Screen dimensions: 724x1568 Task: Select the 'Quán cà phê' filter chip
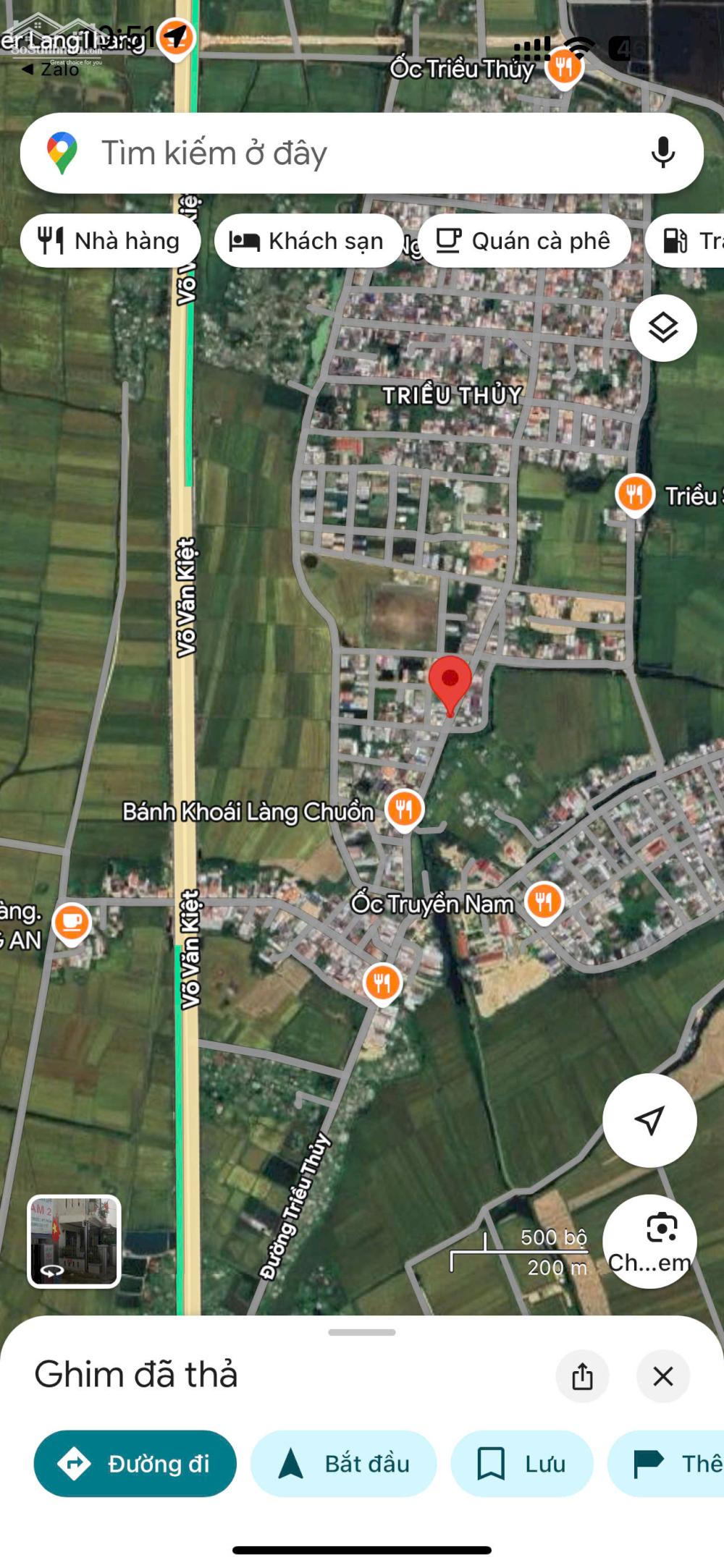[x=524, y=241]
